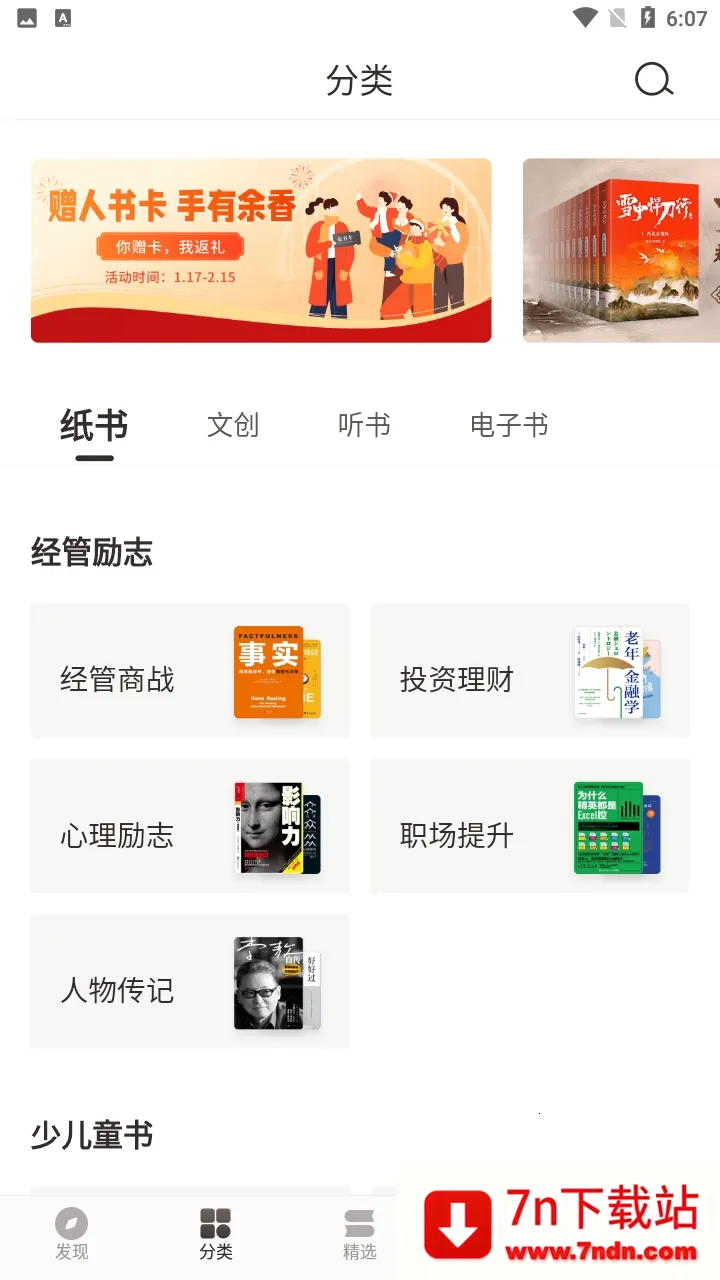Image resolution: width=720 pixels, height=1280 pixels.
Task: Switch to the 精选 bottom tab
Action: point(360,1234)
